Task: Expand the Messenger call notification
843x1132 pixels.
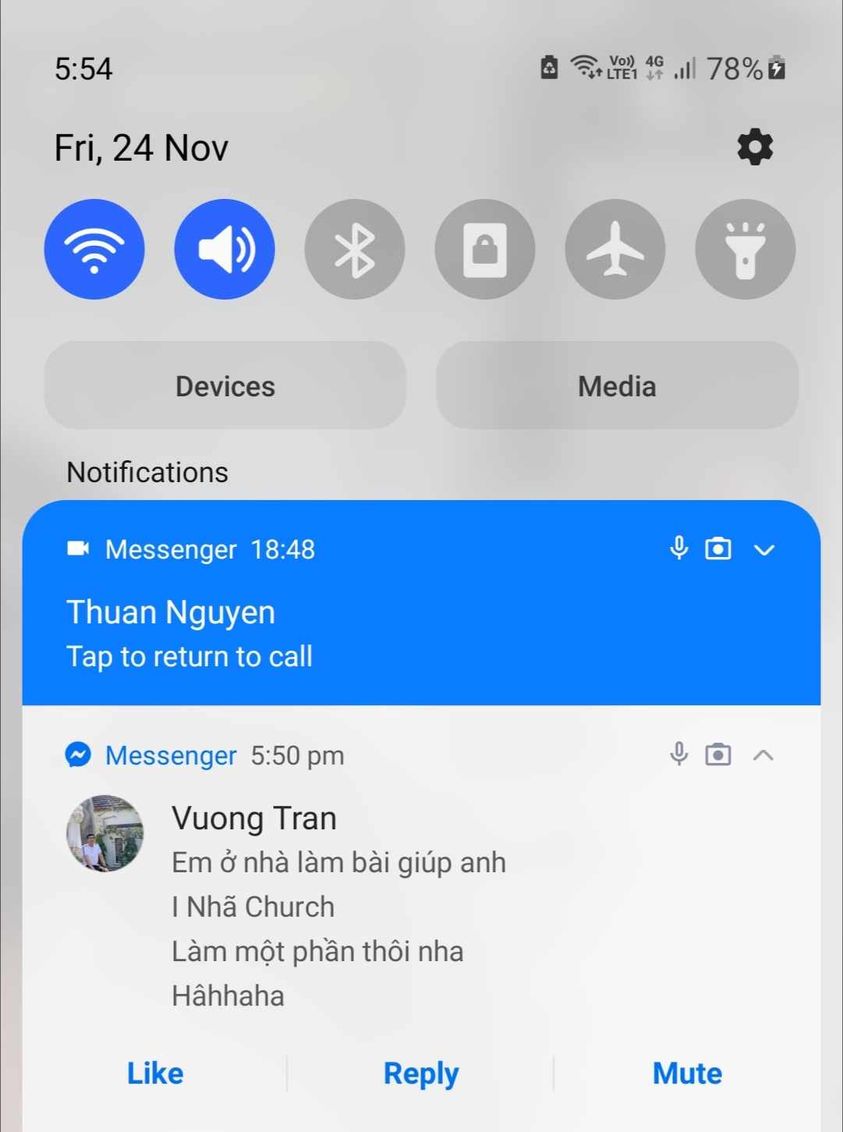Action: click(764, 549)
